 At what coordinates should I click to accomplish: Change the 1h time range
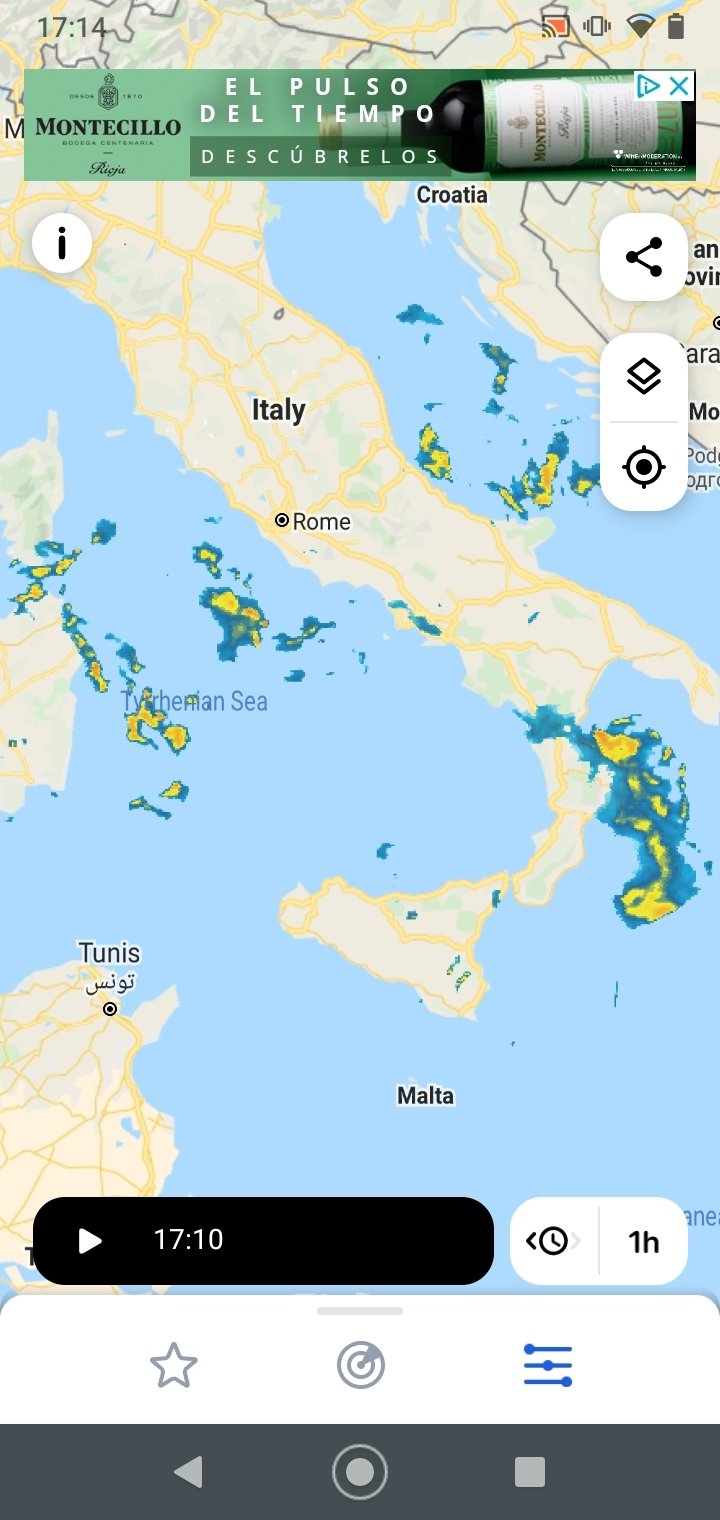(x=644, y=1241)
